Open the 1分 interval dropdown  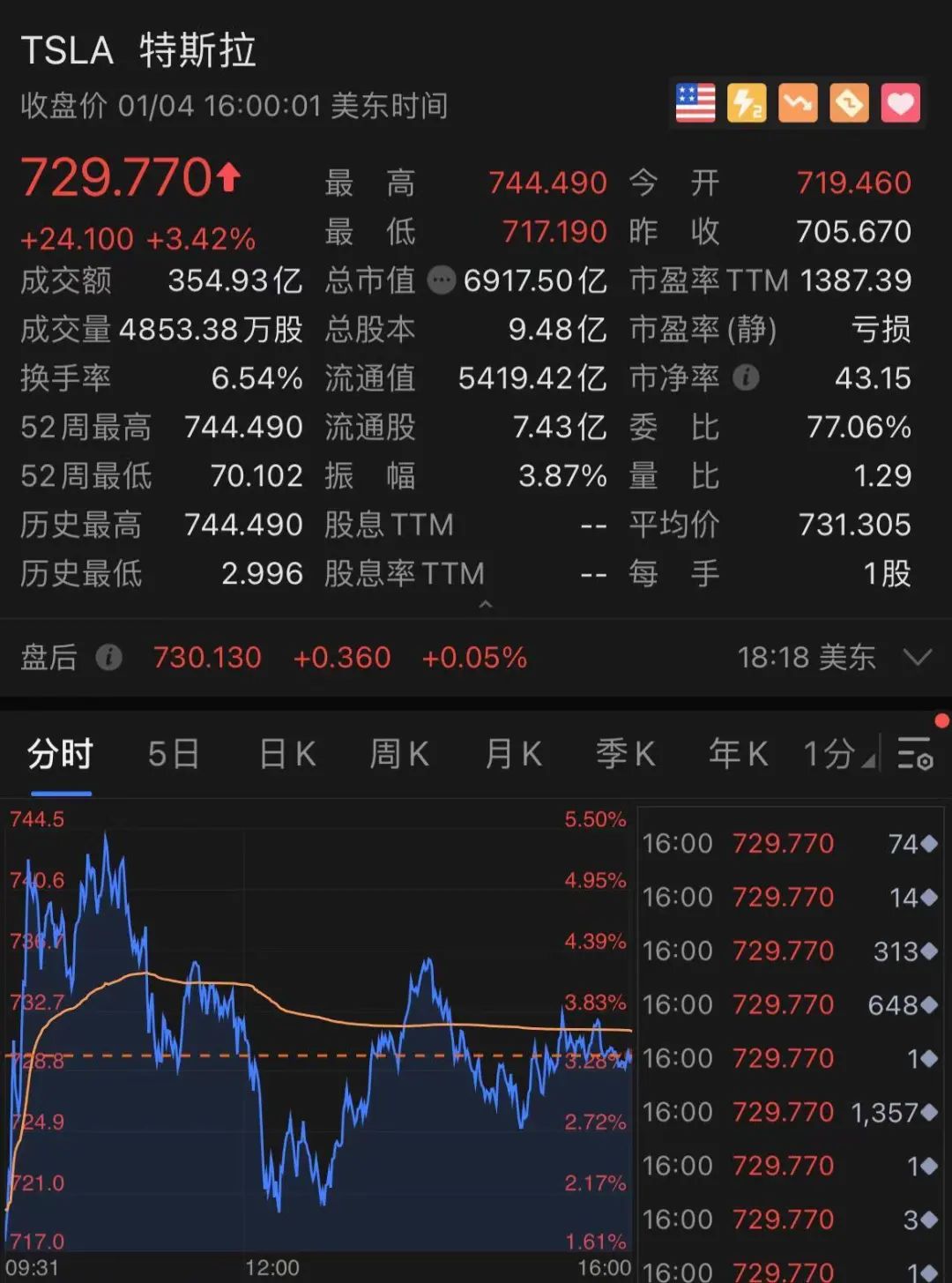(837, 755)
